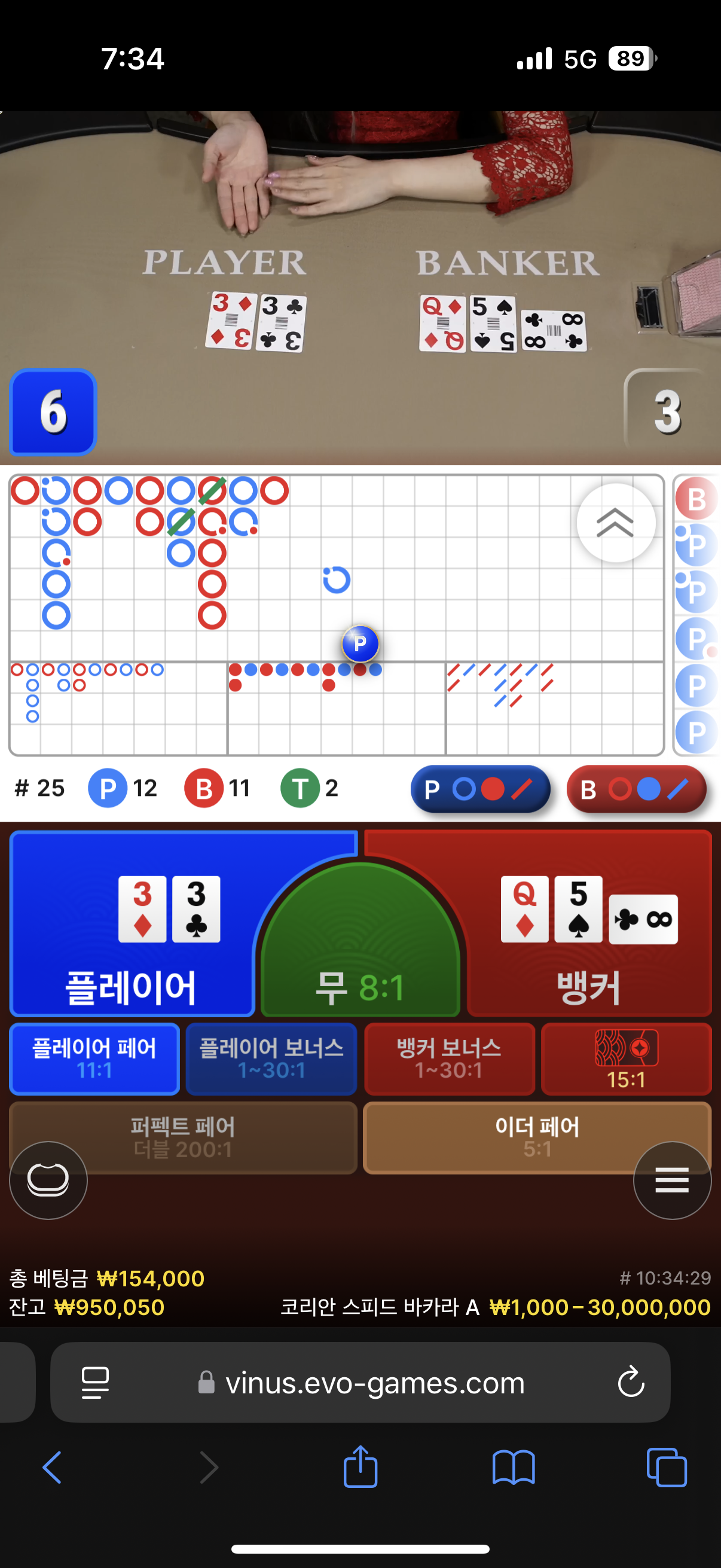The width and height of the screenshot is (721, 1568).
Task: Select the 퍼펙트 페어 200:1 bet
Action: (x=183, y=1137)
